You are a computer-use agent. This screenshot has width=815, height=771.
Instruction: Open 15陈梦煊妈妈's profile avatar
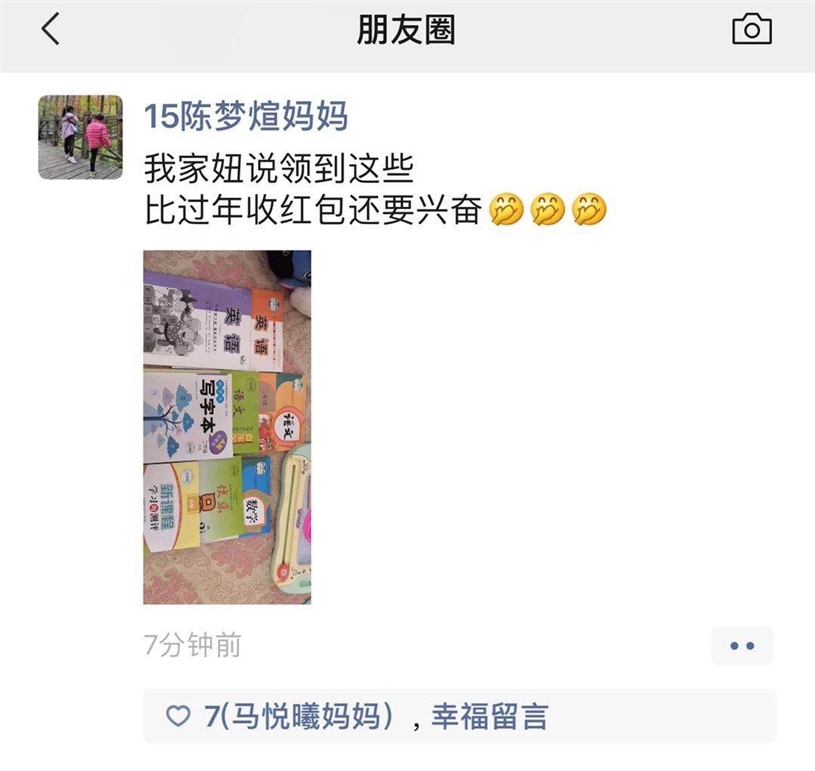point(80,137)
